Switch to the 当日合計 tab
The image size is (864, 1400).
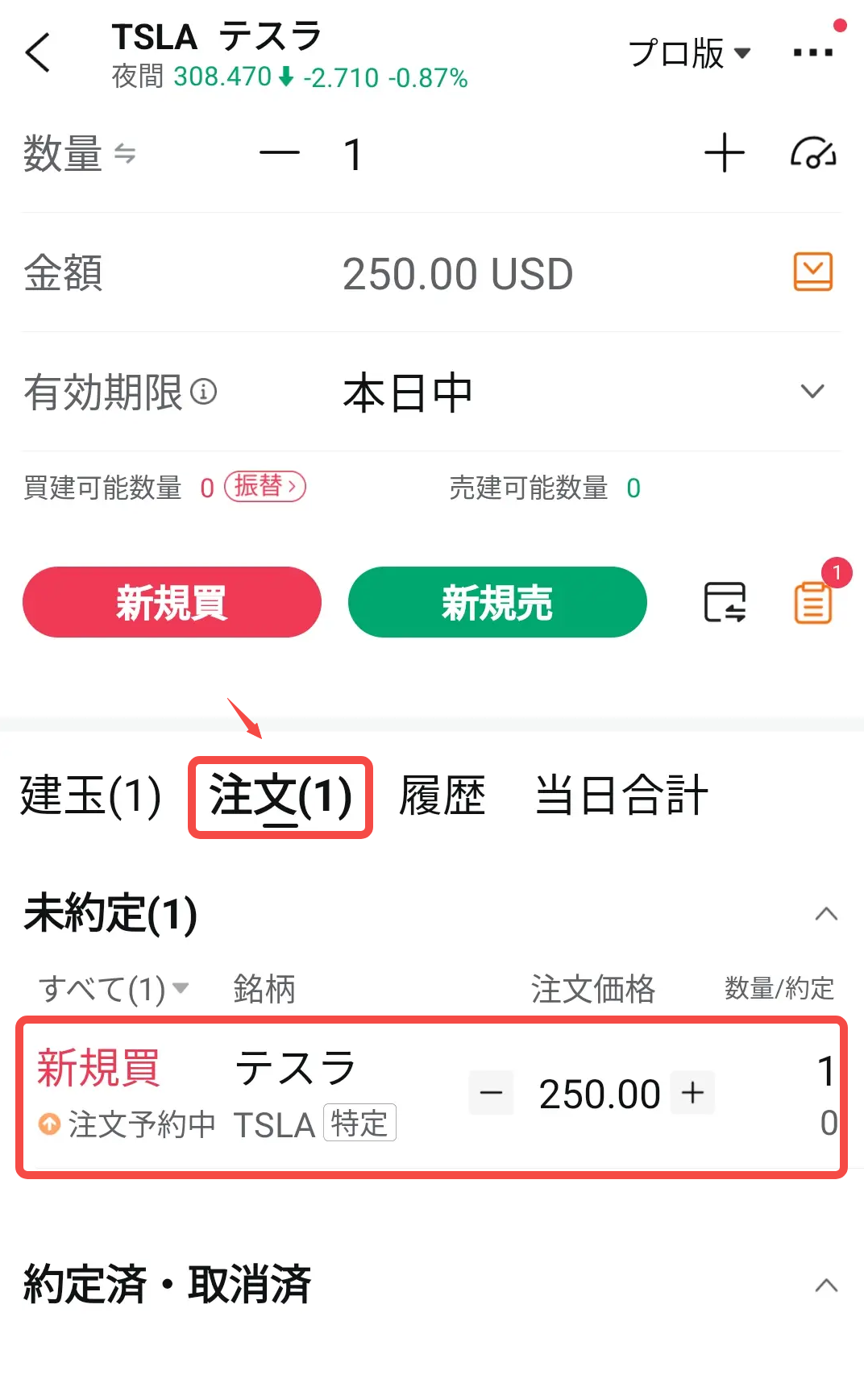point(621,796)
